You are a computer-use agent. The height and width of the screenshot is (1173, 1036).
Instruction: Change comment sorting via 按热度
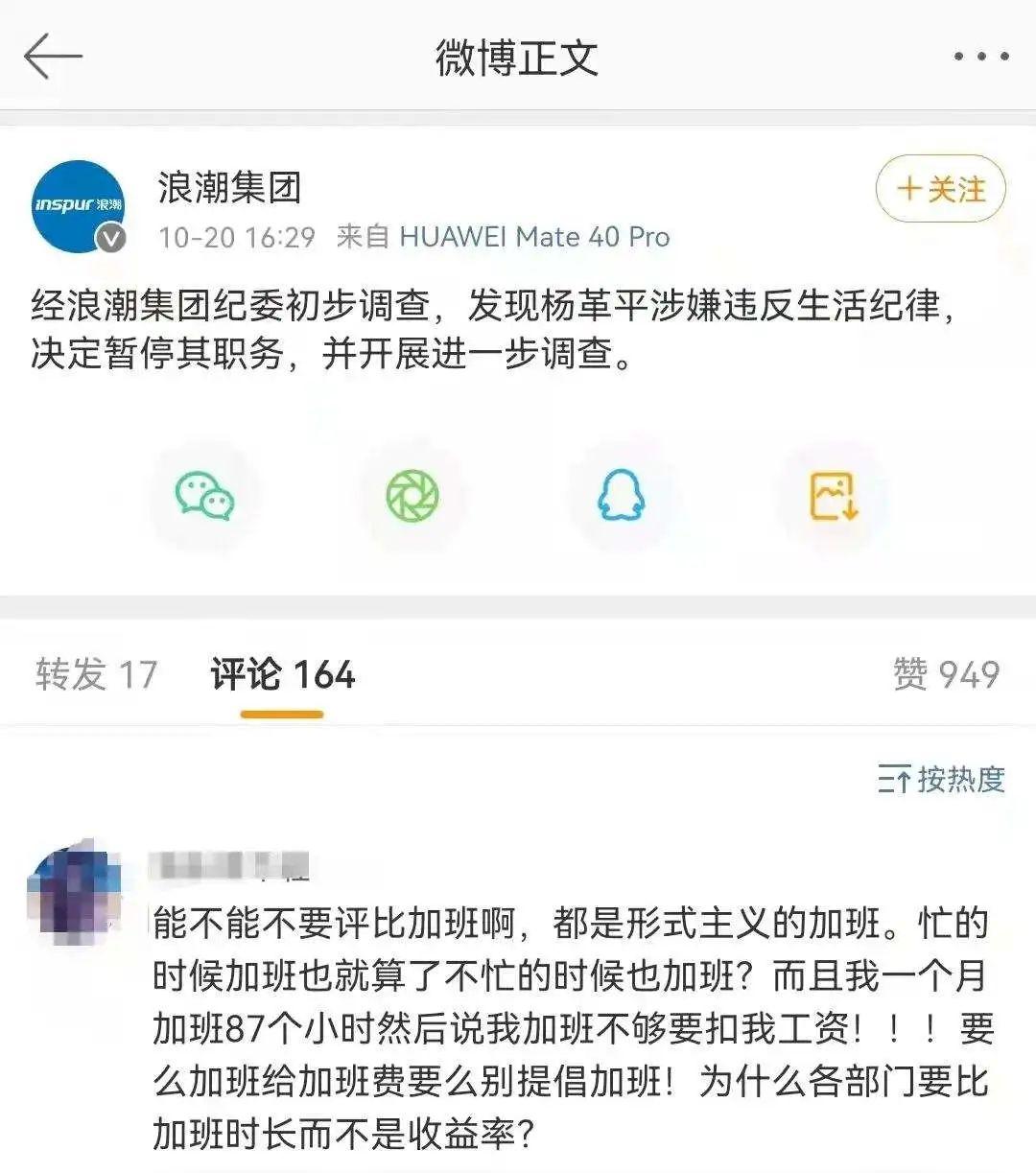pos(941,779)
